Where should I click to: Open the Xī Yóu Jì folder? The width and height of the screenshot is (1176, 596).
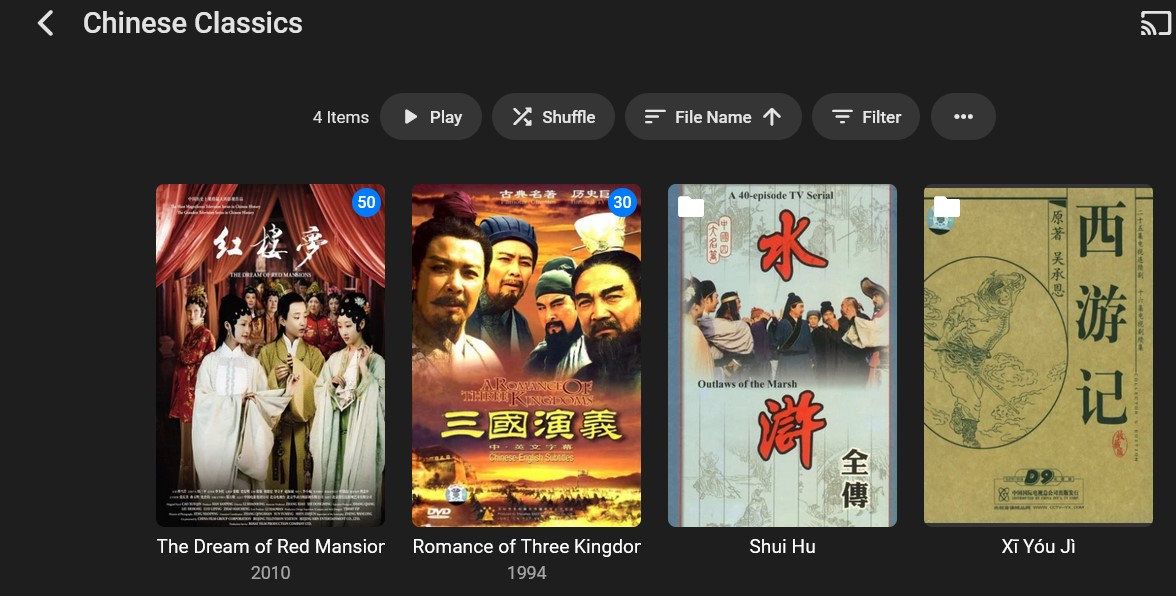click(x=1038, y=355)
